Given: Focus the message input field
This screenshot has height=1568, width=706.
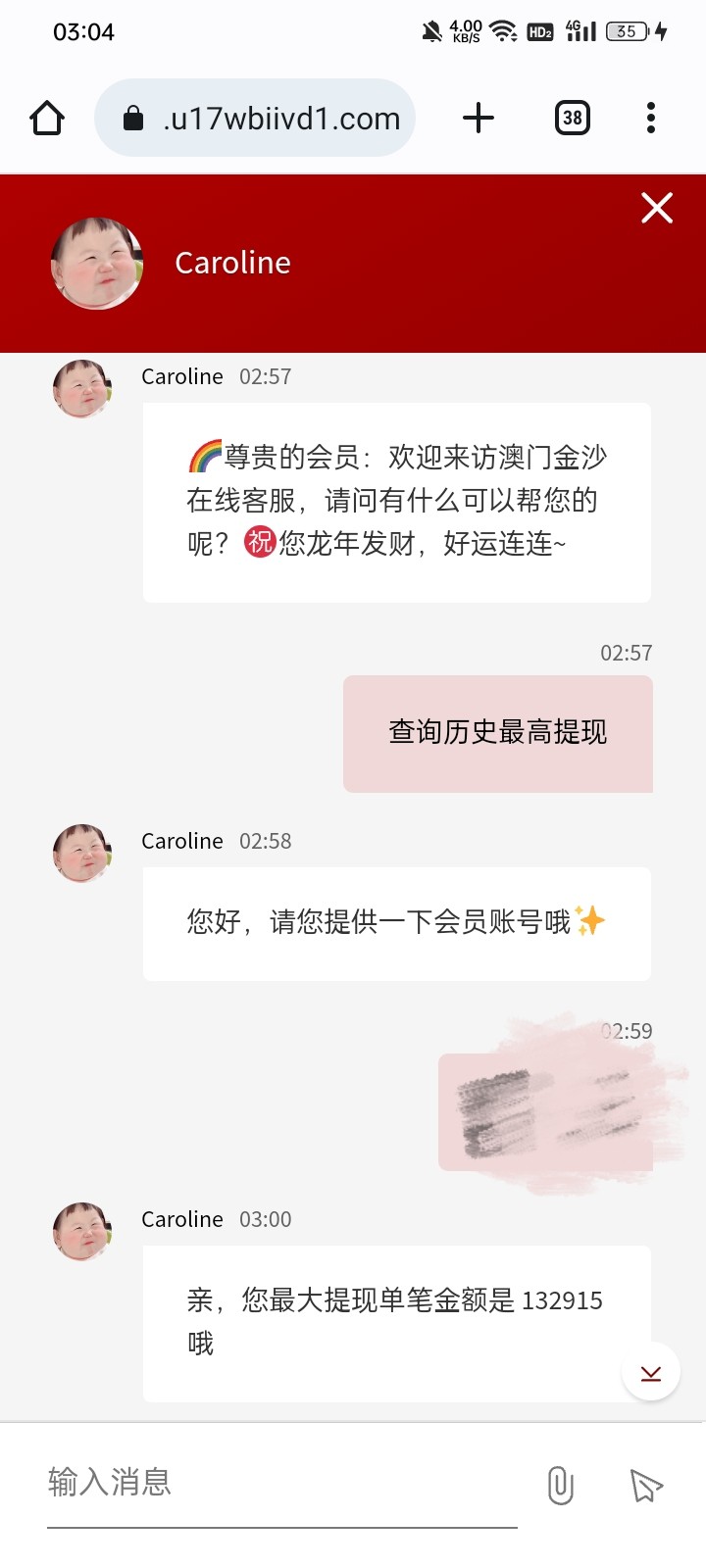Looking at the screenshot, I should click(280, 1483).
